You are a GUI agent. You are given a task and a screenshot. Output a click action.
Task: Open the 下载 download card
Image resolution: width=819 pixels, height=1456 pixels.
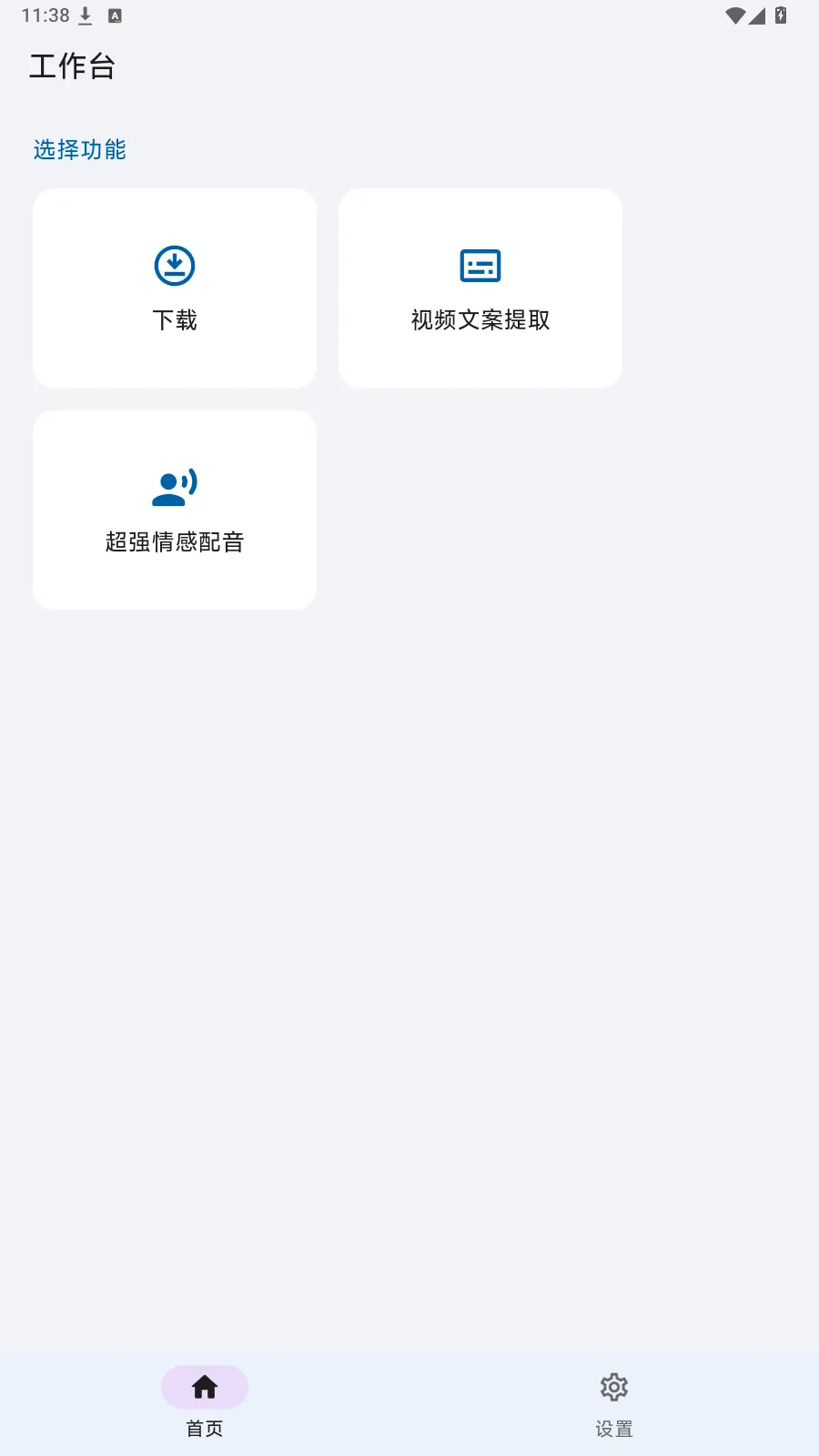tap(175, 288)
